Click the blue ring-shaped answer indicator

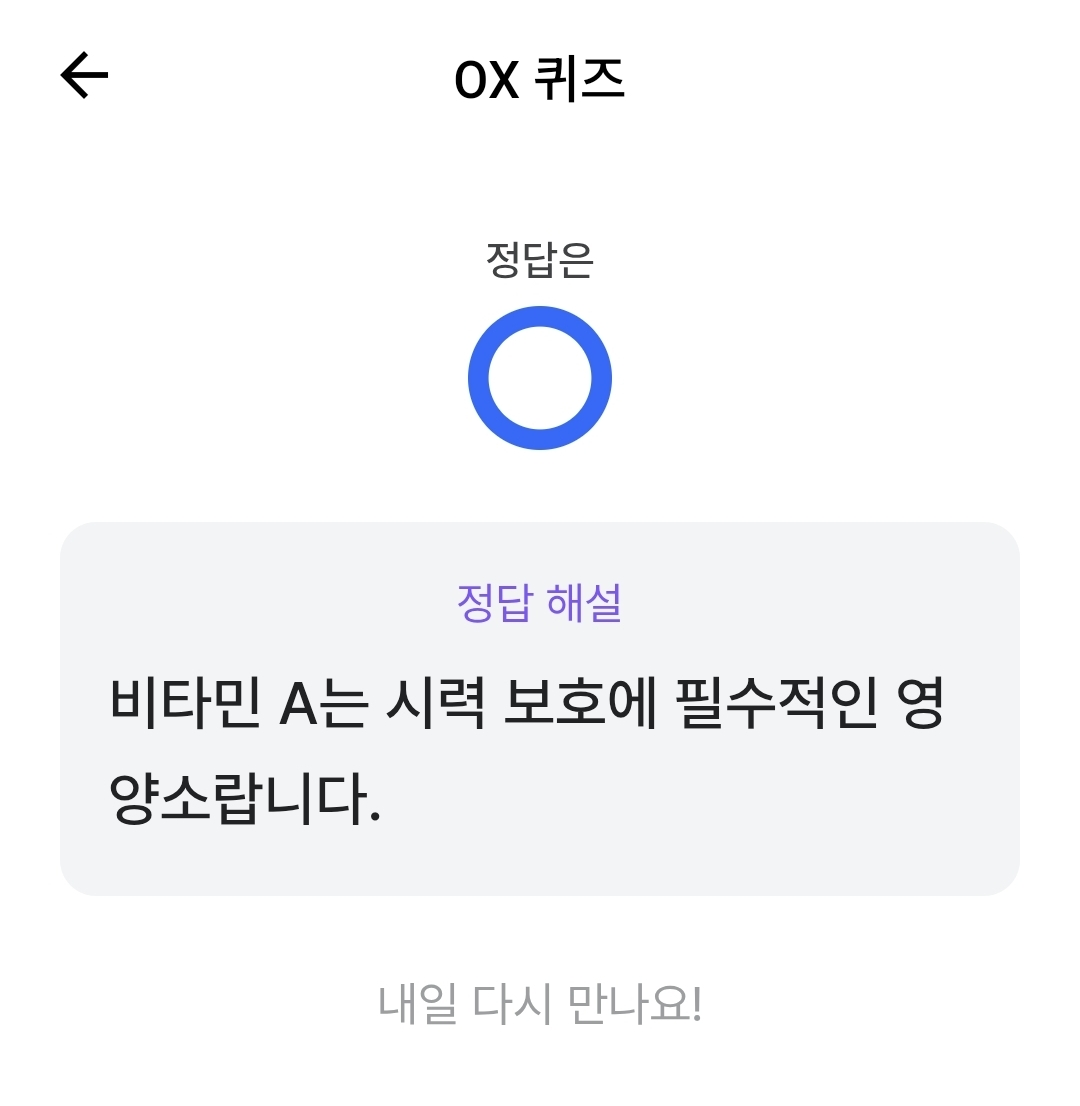coord(540,378)
